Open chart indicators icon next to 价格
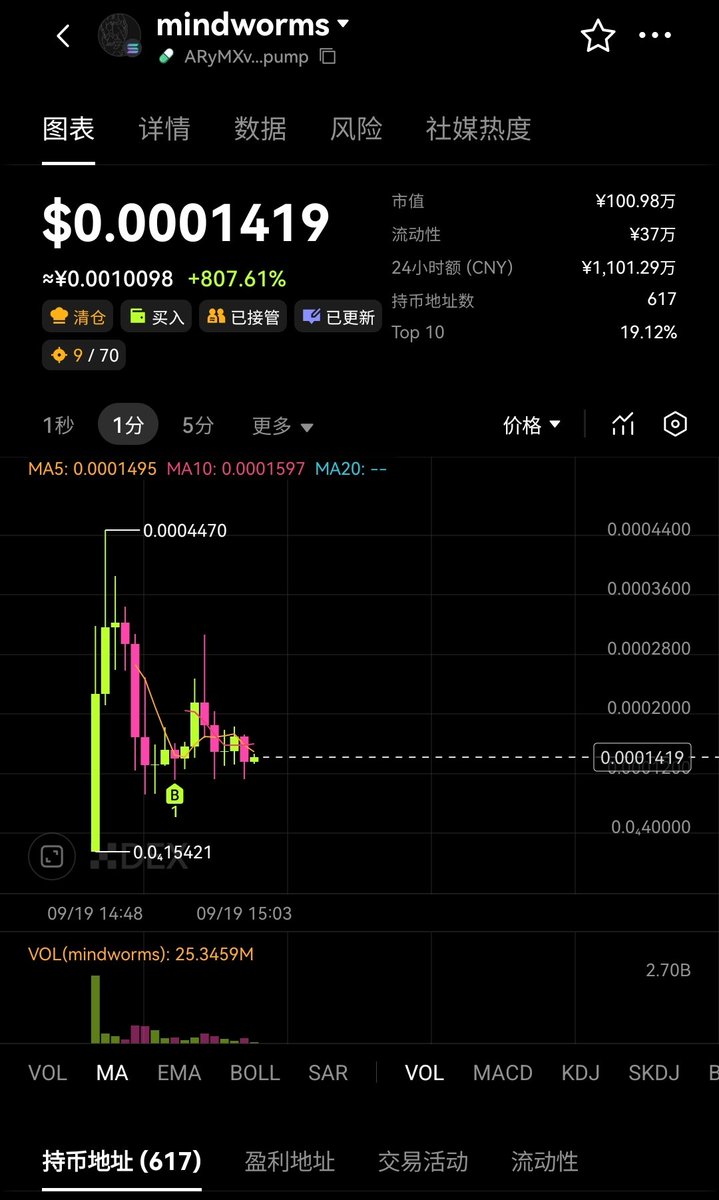The height and width of the screenshot is (1200, 719). pos(623,424)
